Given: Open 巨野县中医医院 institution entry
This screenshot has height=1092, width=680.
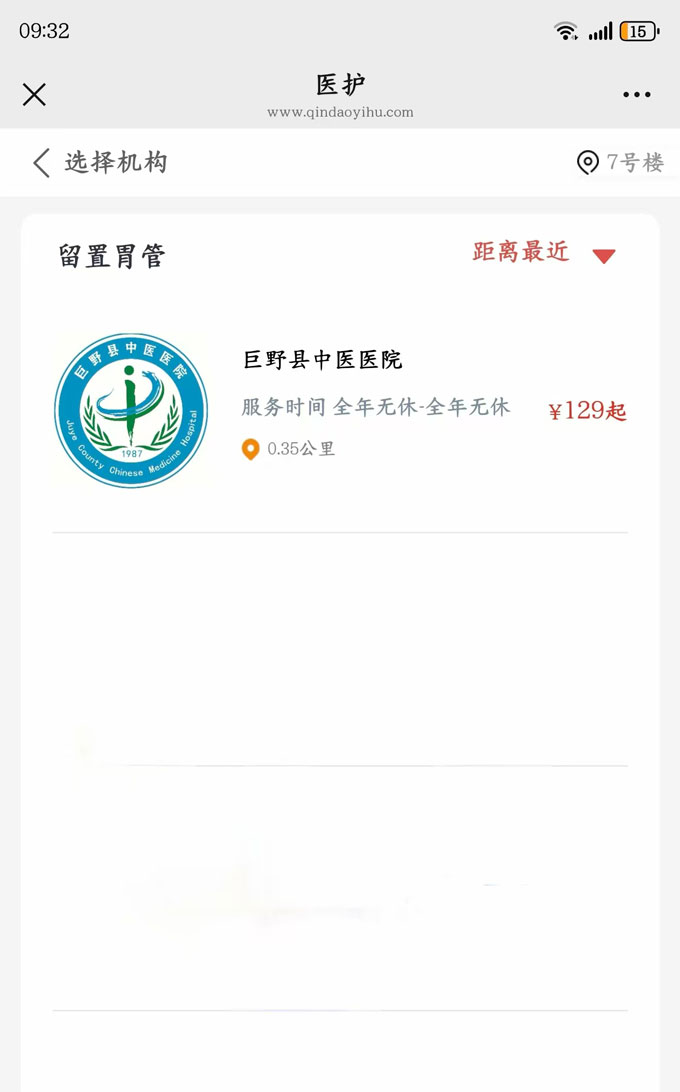Looking at the screenshot, I should pos(340,410).
